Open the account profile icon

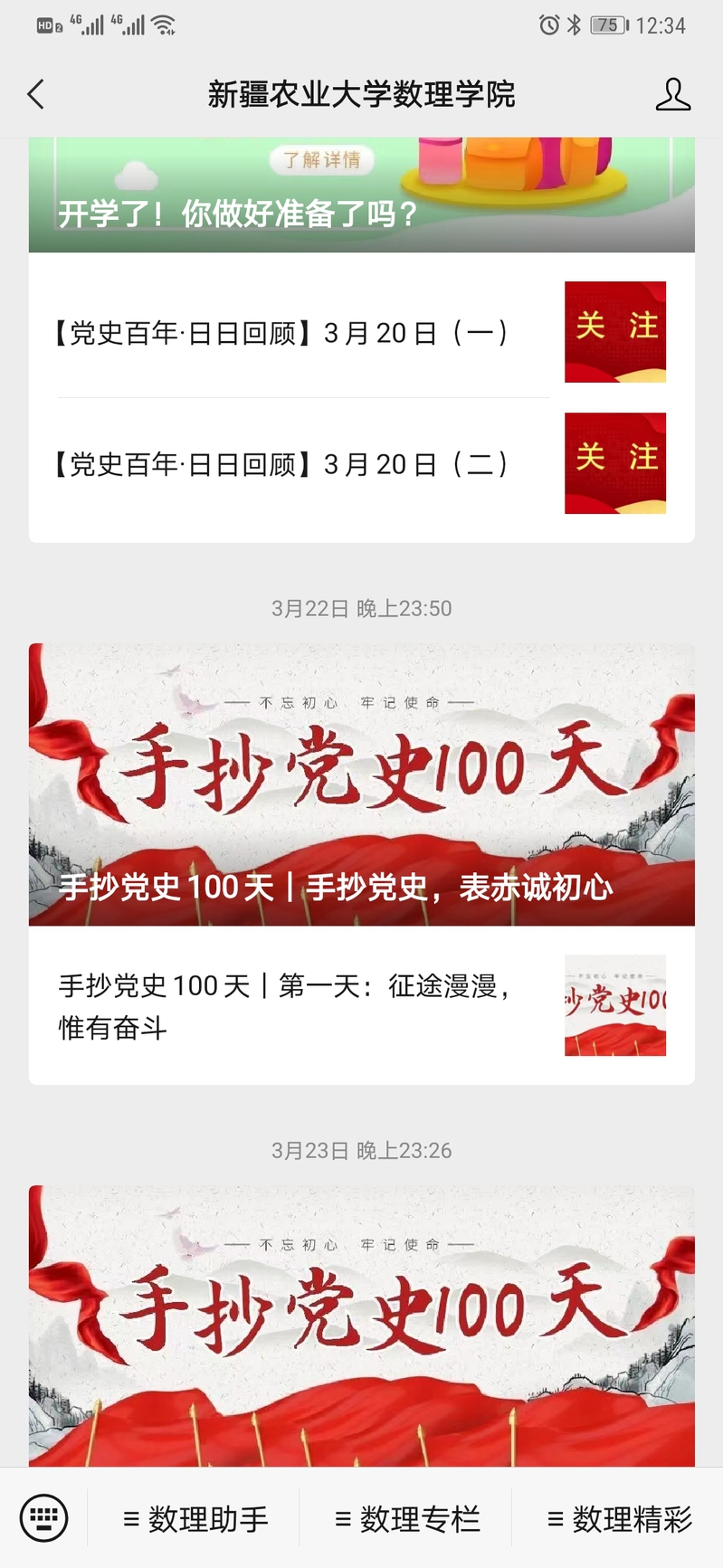point(672,94)
